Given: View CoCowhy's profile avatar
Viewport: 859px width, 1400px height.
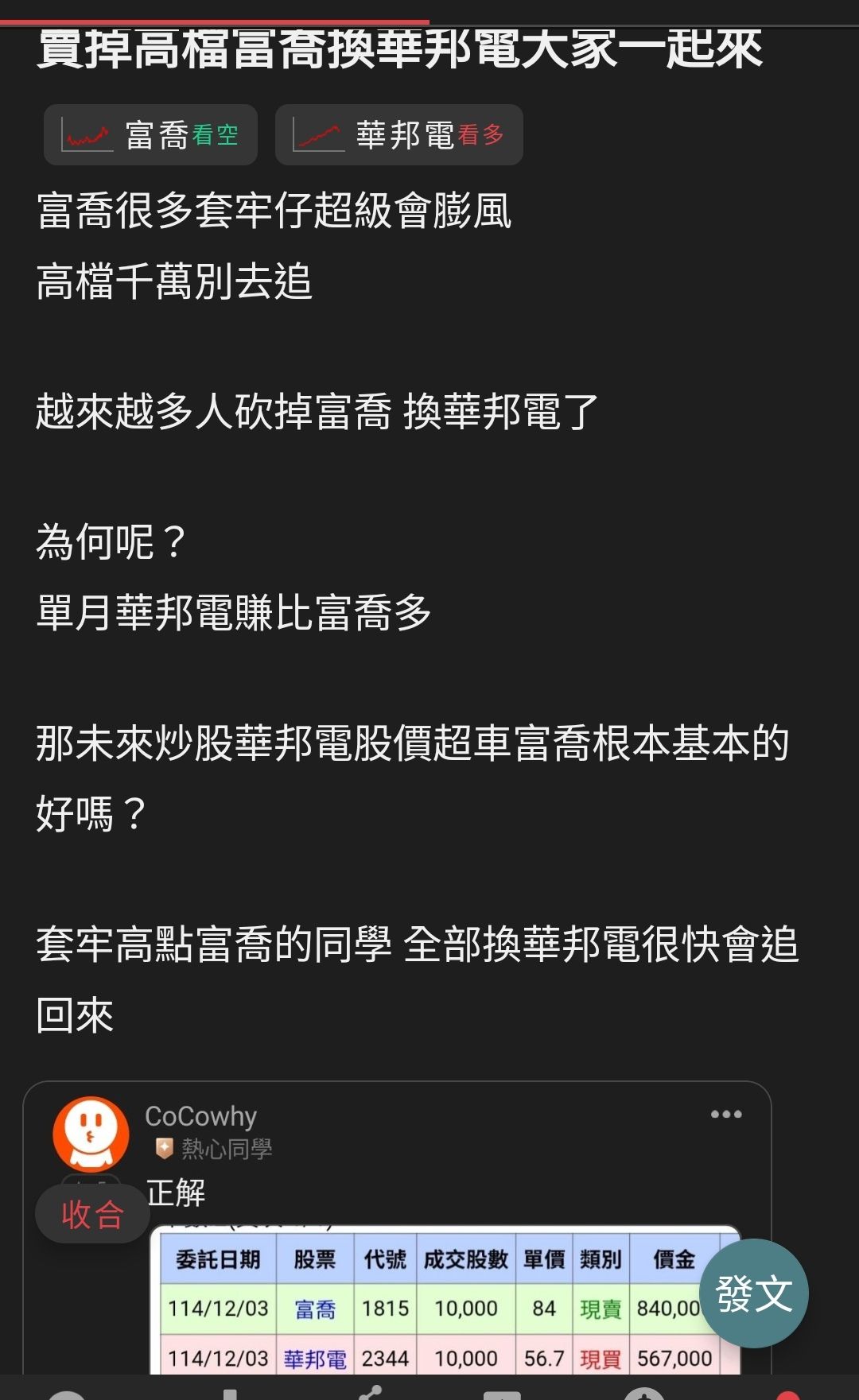Looking at the screenshot, I should click(91, 1134).
